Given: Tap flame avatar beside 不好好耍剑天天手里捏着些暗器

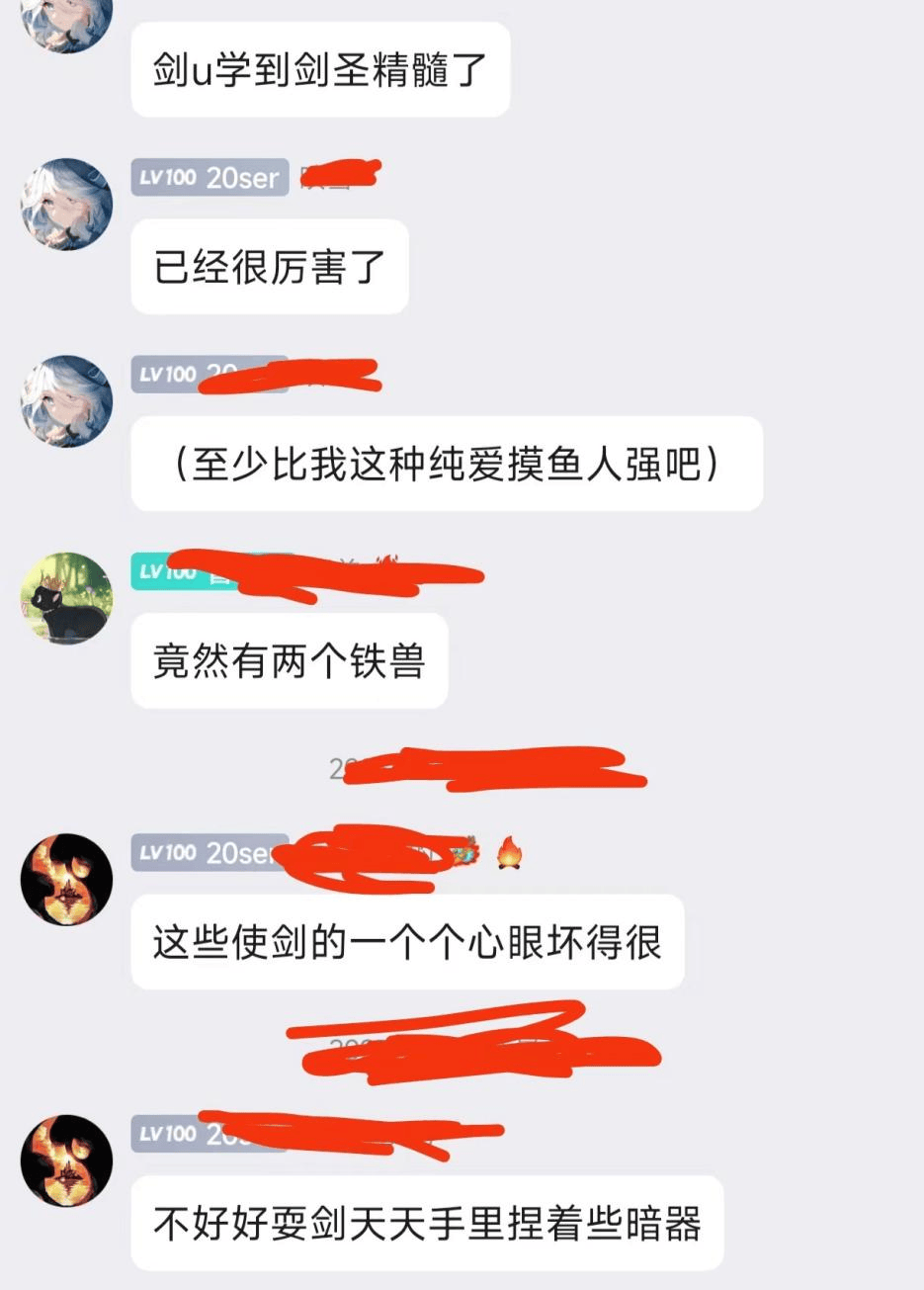Looking at the screenshot, I should coord(66,1160).
